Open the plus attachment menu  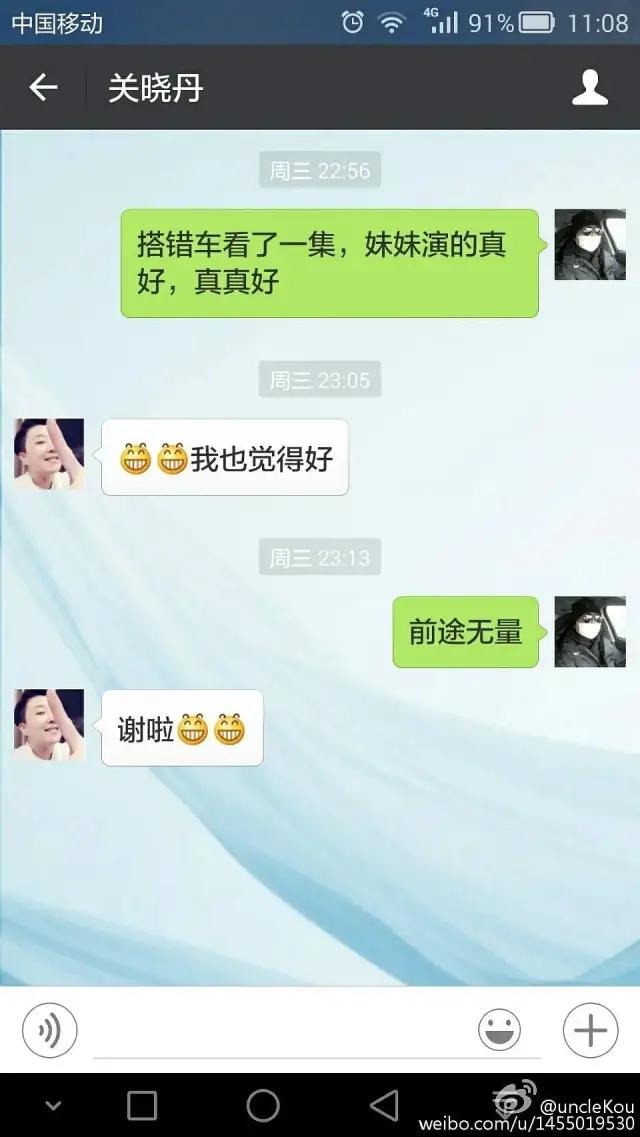click(590, 1029)
